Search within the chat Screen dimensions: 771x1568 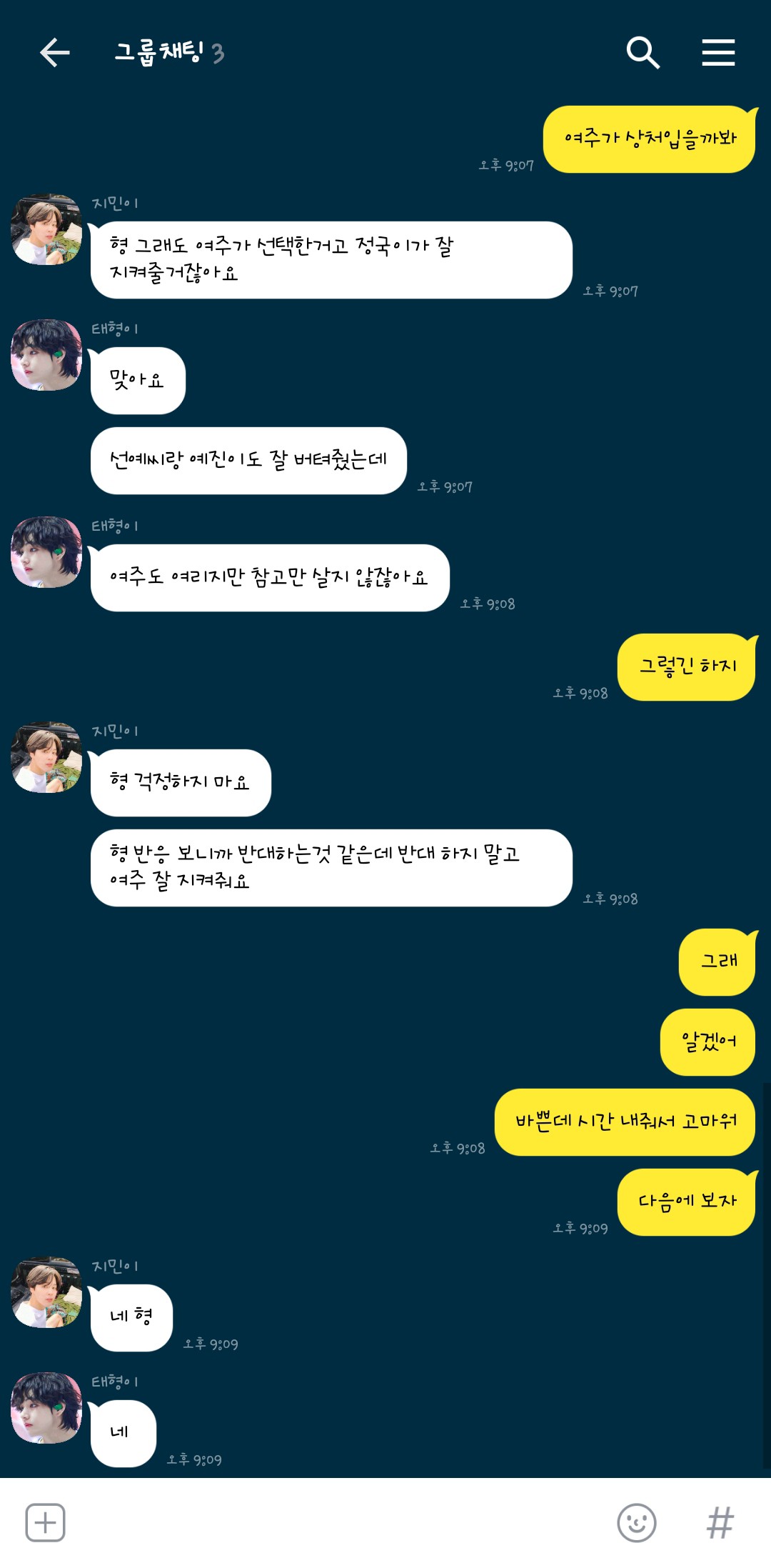[642, 53]
